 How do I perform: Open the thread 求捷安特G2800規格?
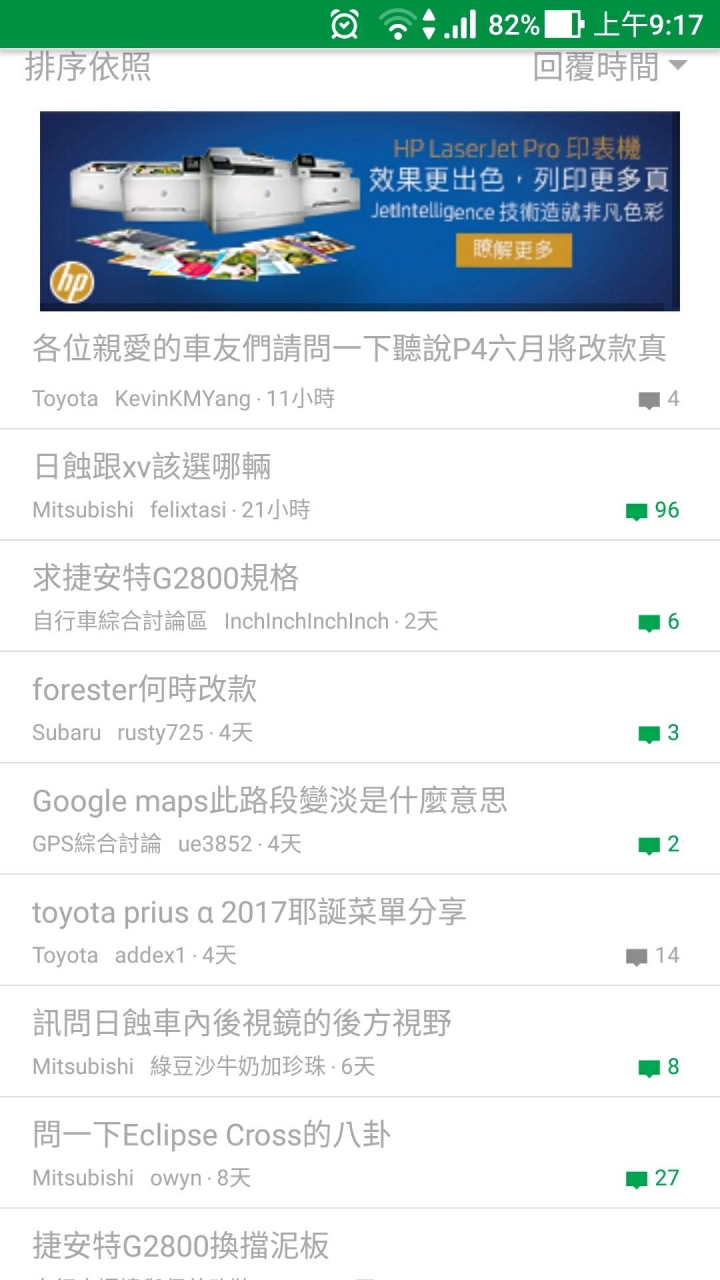[x=166, y=578]
